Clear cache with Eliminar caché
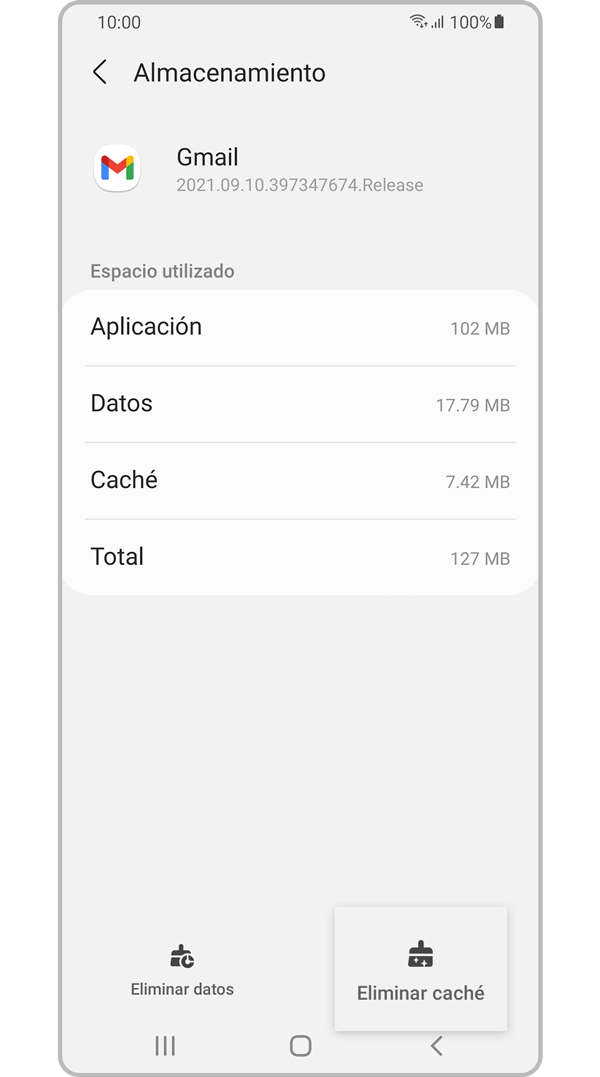 [421, 970]
